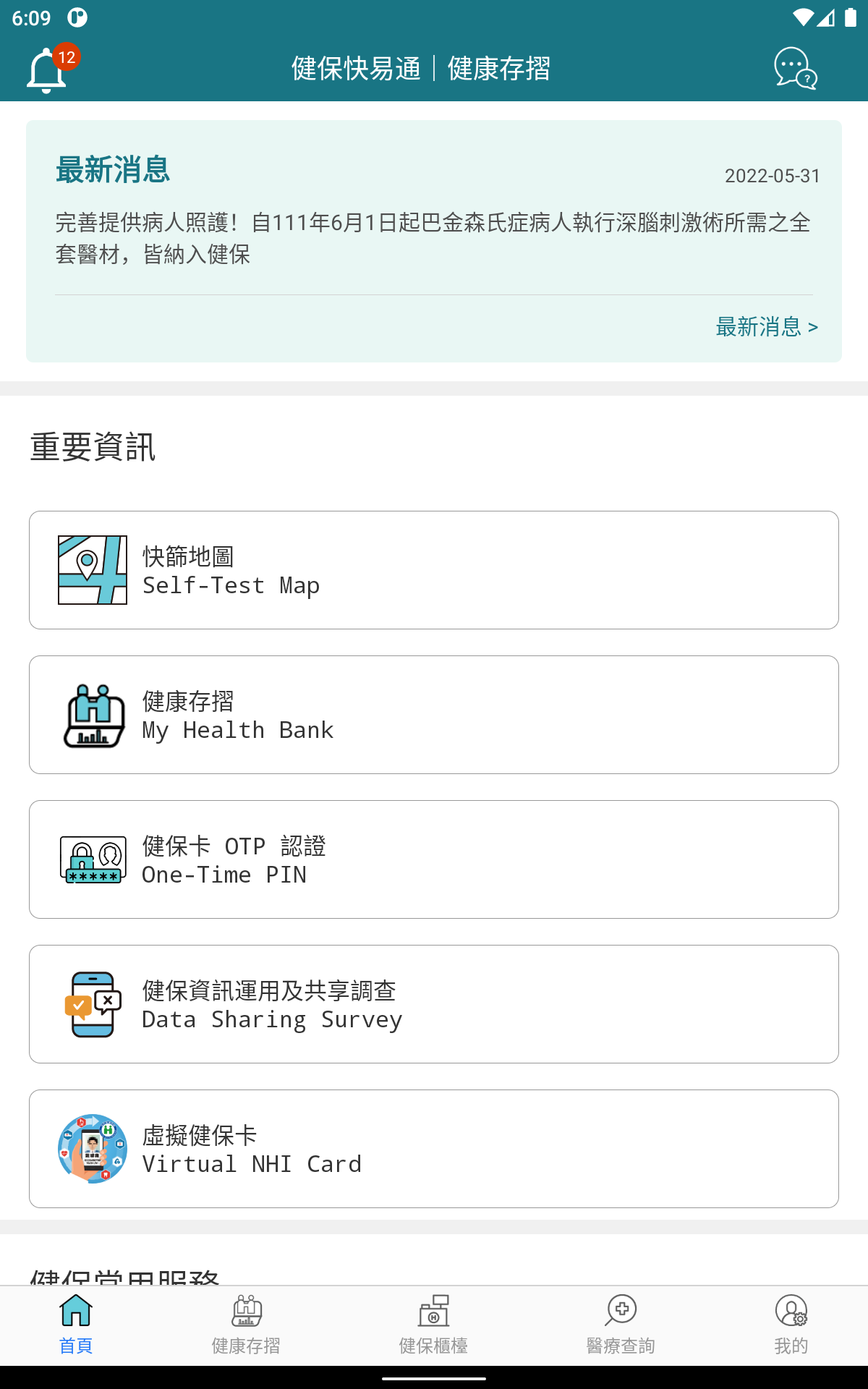Open the 最新消息 > link
Screen dimensions: 868x1389
click(x=765, y=328)
